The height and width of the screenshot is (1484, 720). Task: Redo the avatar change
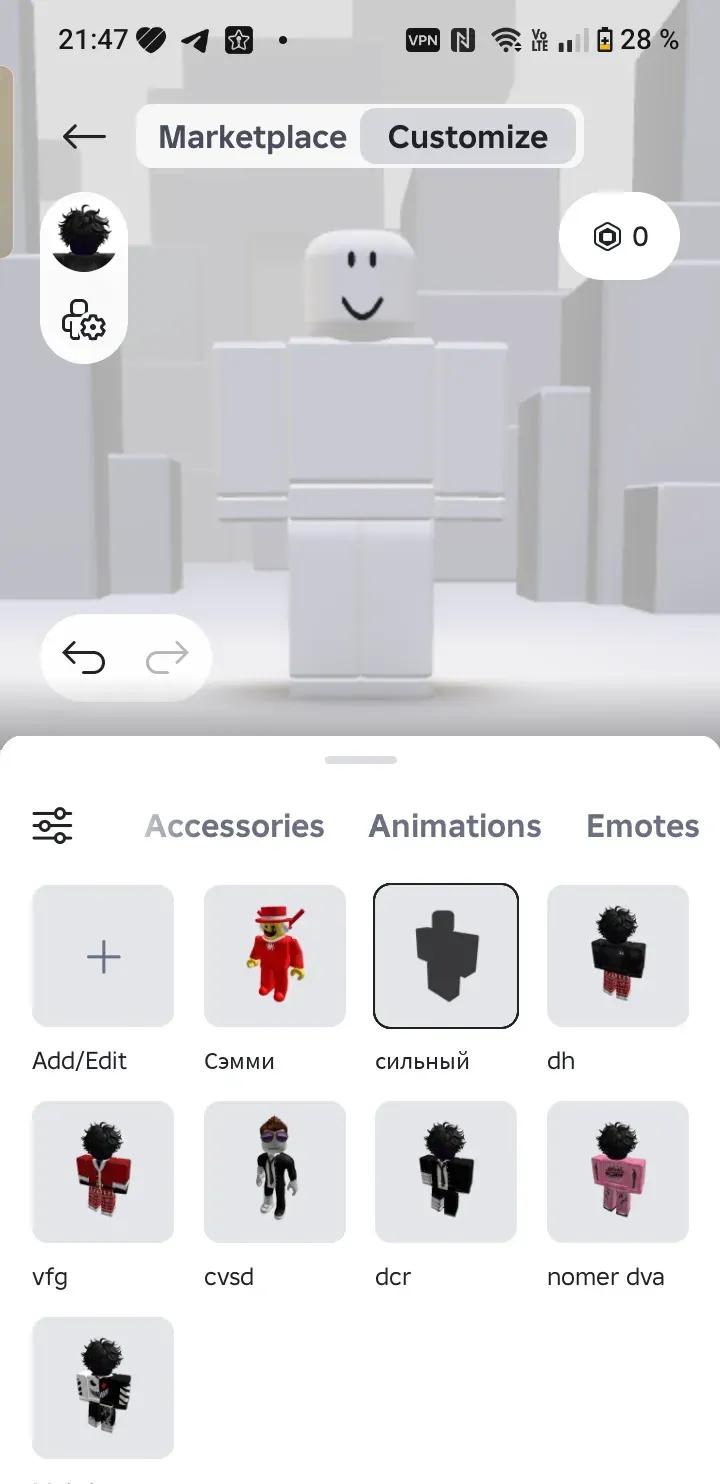coord(167,657)
